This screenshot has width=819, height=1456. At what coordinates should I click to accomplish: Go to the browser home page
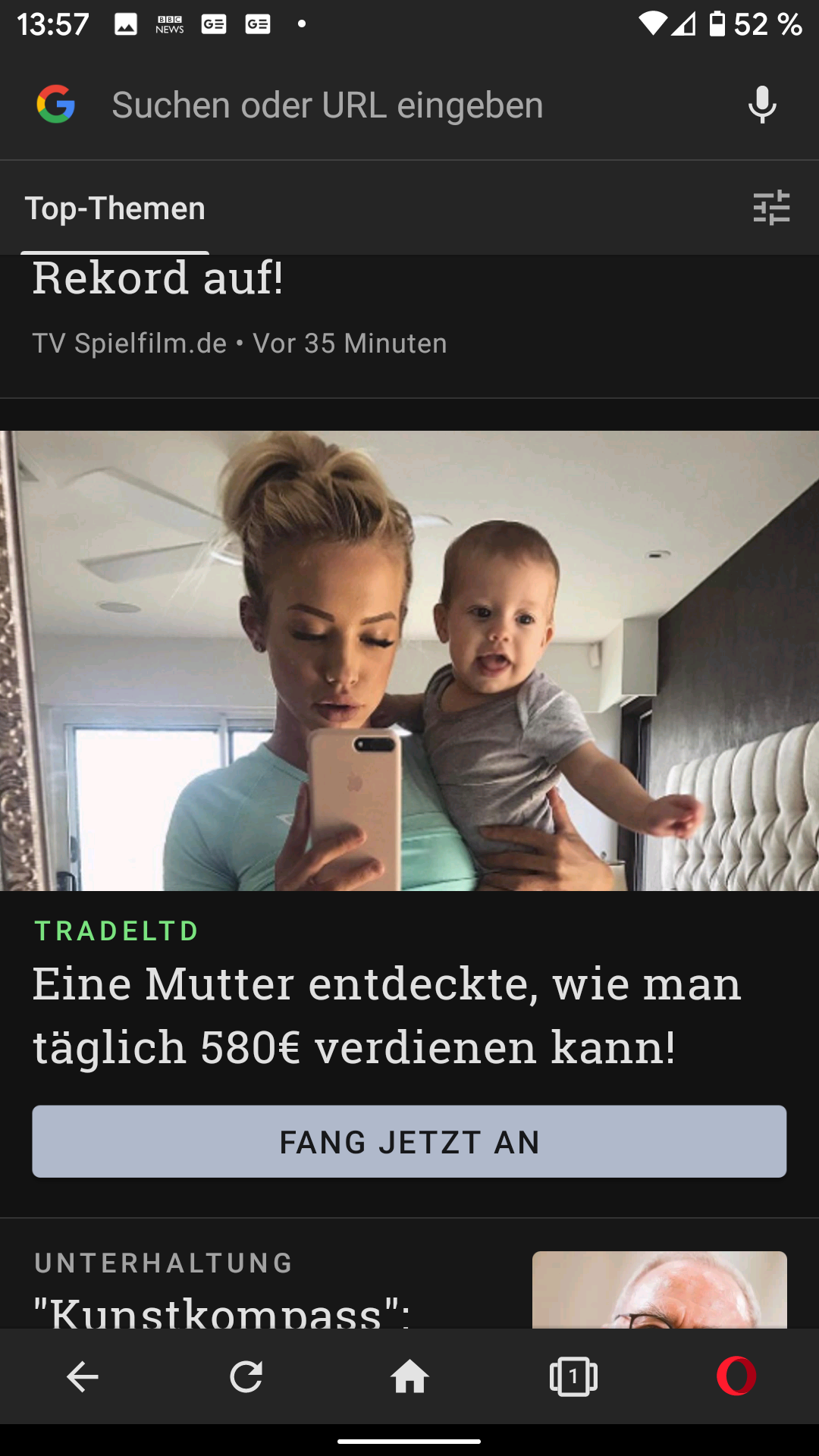click(x=409, y=1376)
